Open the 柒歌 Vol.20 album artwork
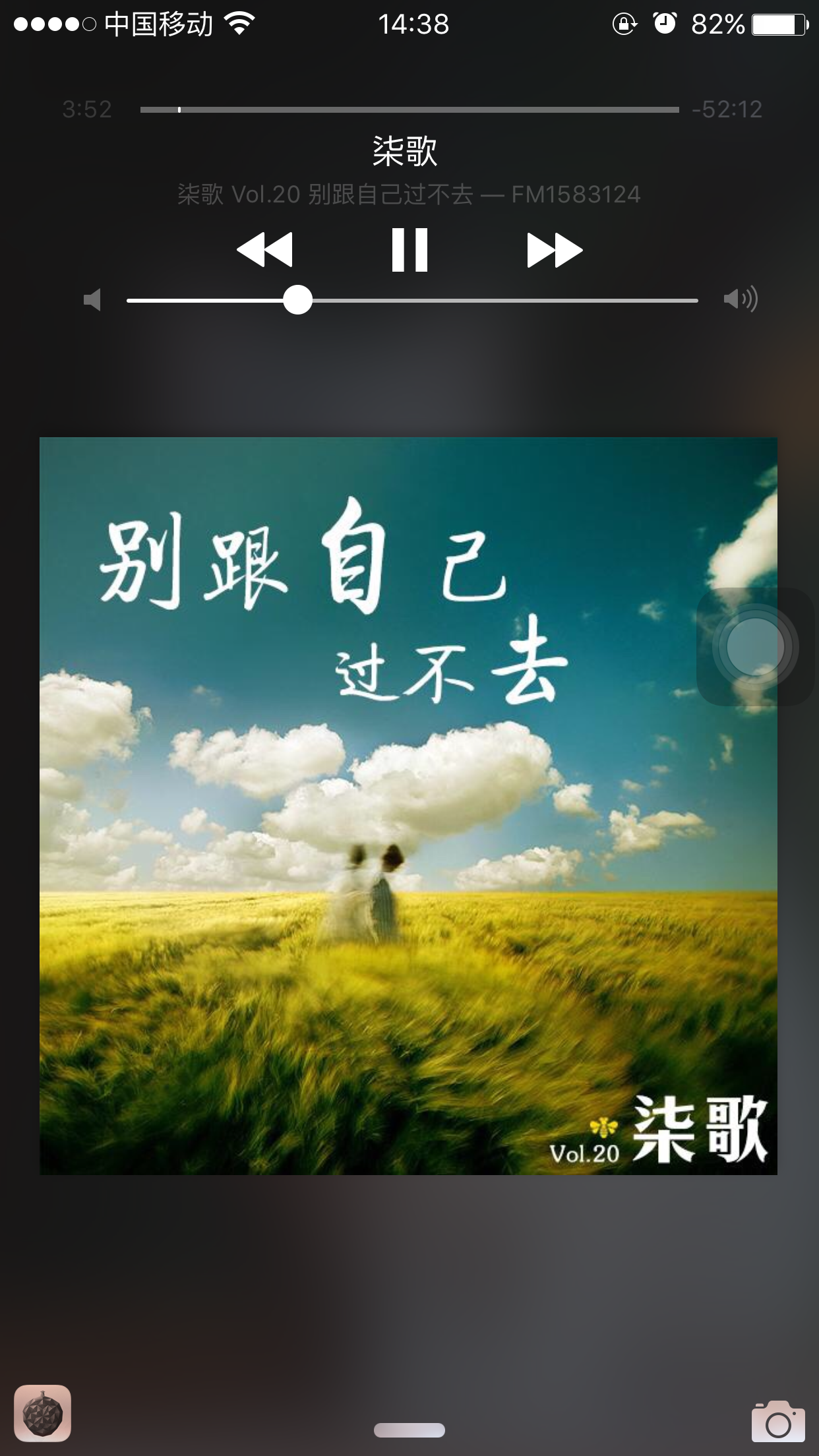 point(408,806)
